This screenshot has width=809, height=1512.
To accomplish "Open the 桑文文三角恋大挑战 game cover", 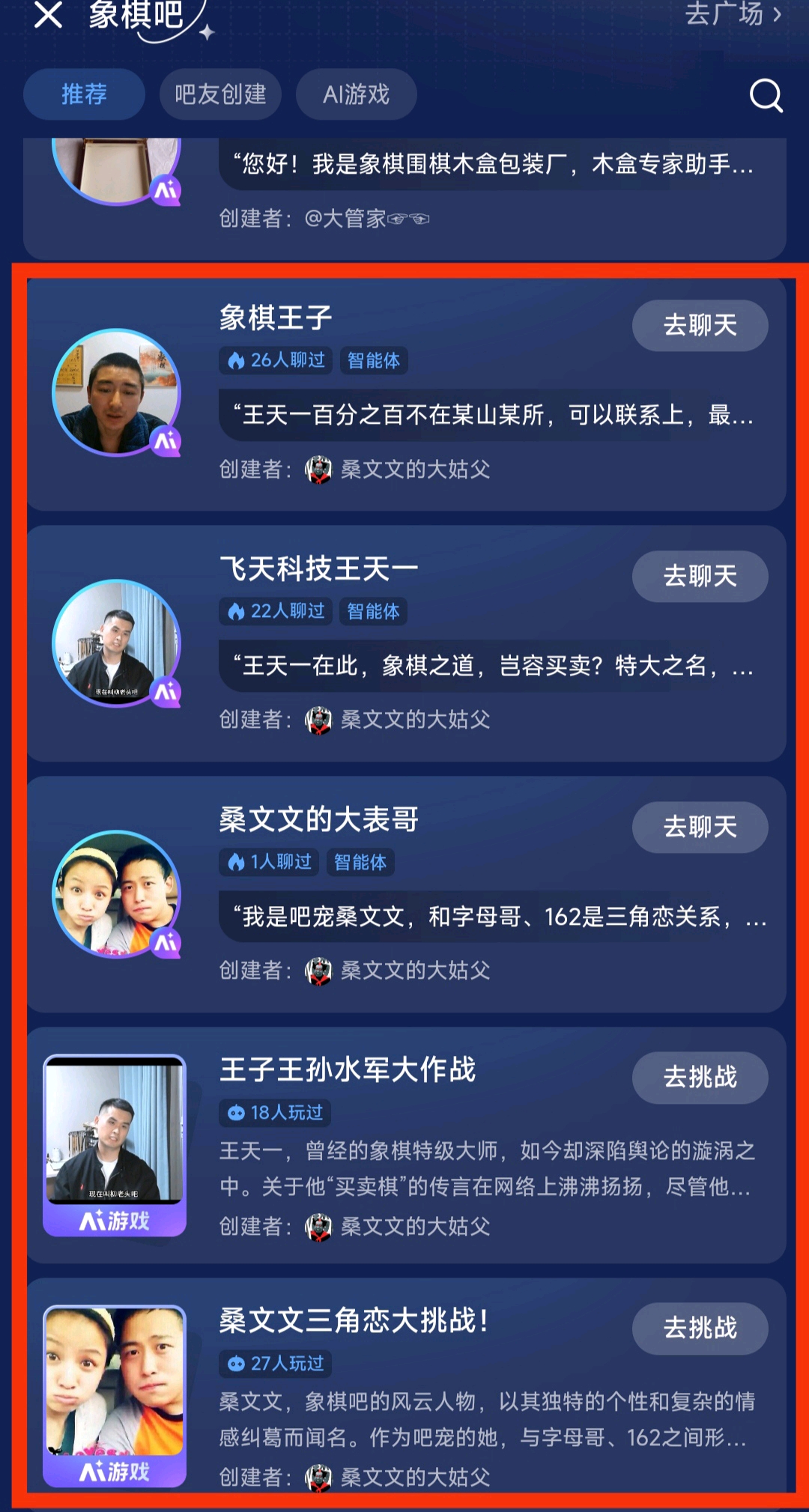I will [115, 1396].
